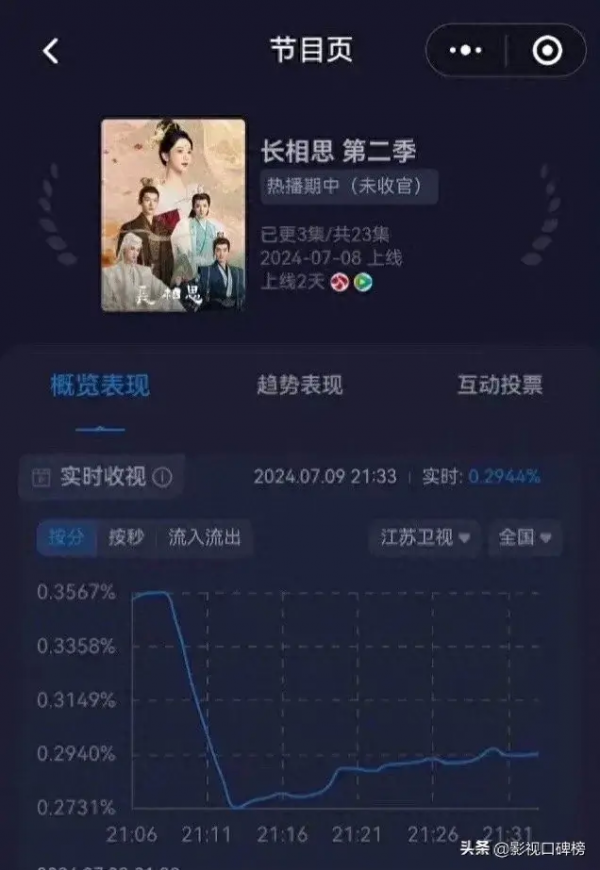600x870 pixels.
Task: Open the 江苏卫视 channel dropdown
Action: point(424,537)
